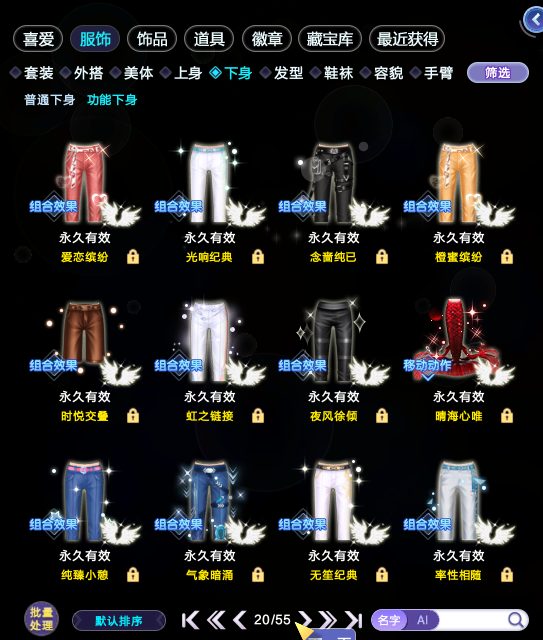This screenshot has height=640, width=543.
Task: Switch to 普通下身 sub-category
Action: (49, 100)
